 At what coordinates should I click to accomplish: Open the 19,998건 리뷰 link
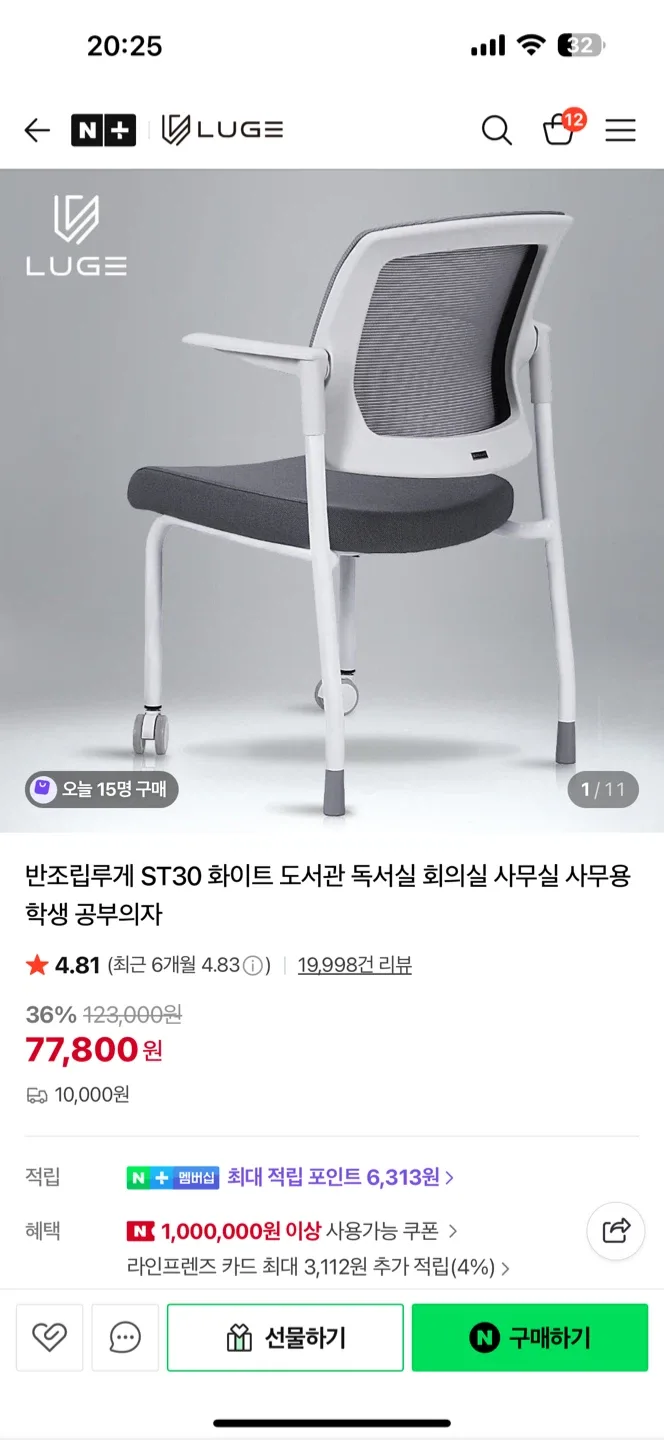(354, 965)
